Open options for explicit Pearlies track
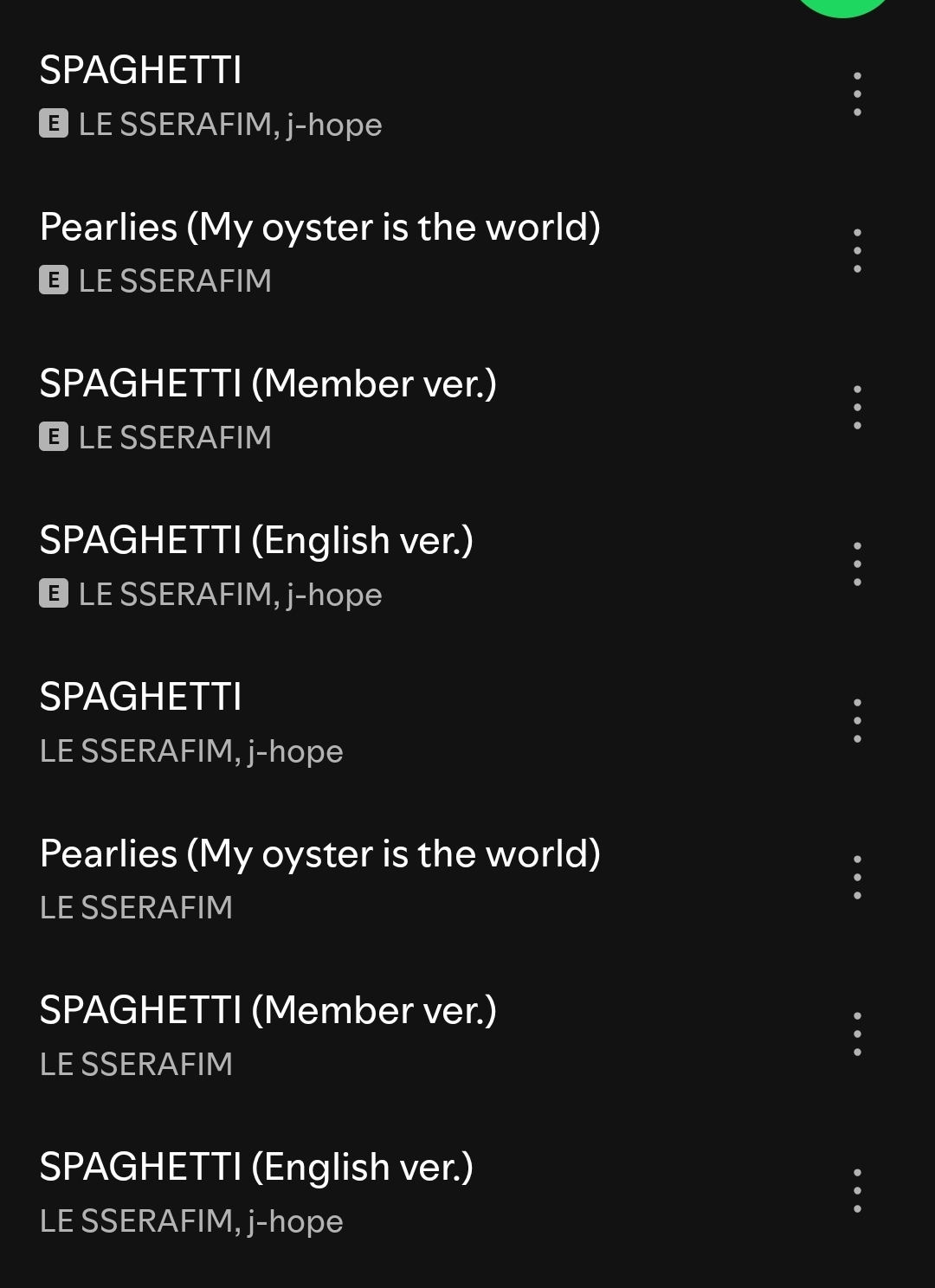935x1288 pixels. pyautogui.click(x=857, y=251)
